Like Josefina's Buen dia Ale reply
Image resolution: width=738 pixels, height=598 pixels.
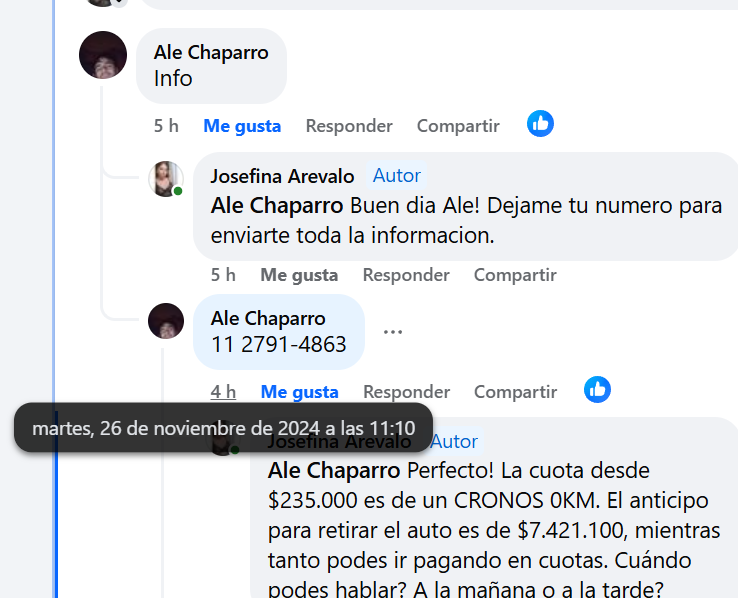coord(299,275)
